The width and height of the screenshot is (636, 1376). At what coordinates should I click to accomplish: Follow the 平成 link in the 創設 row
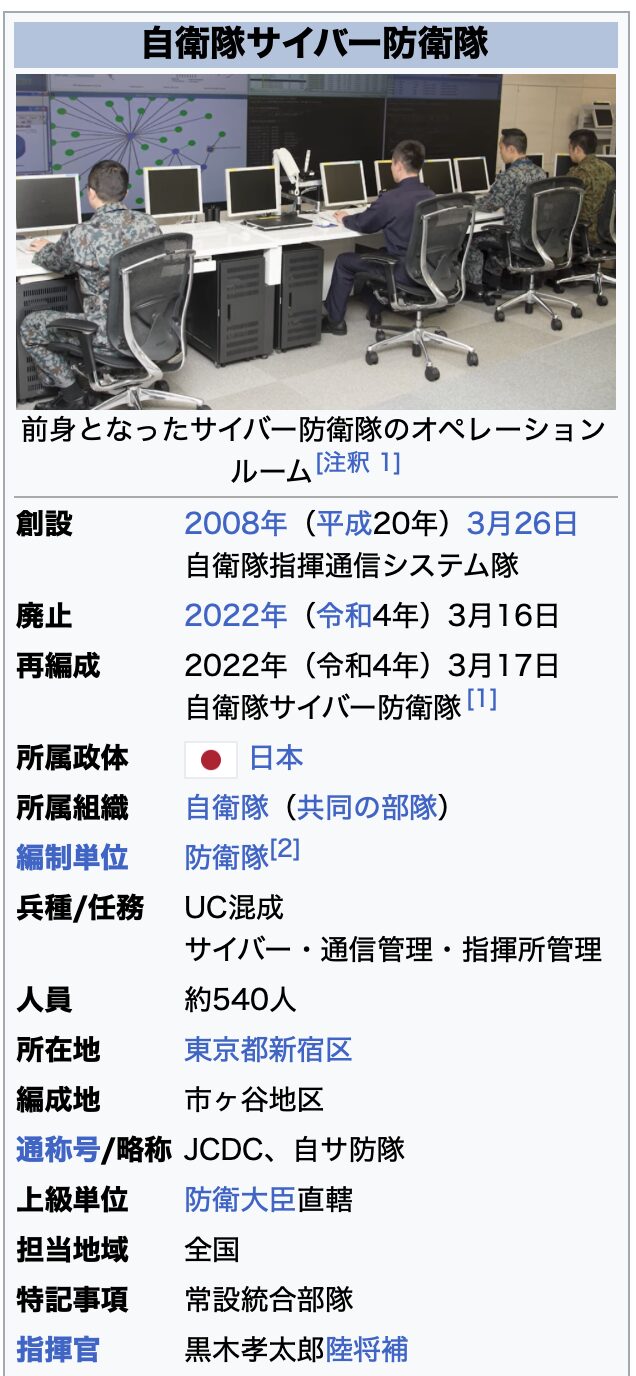[x=344, y=523]
